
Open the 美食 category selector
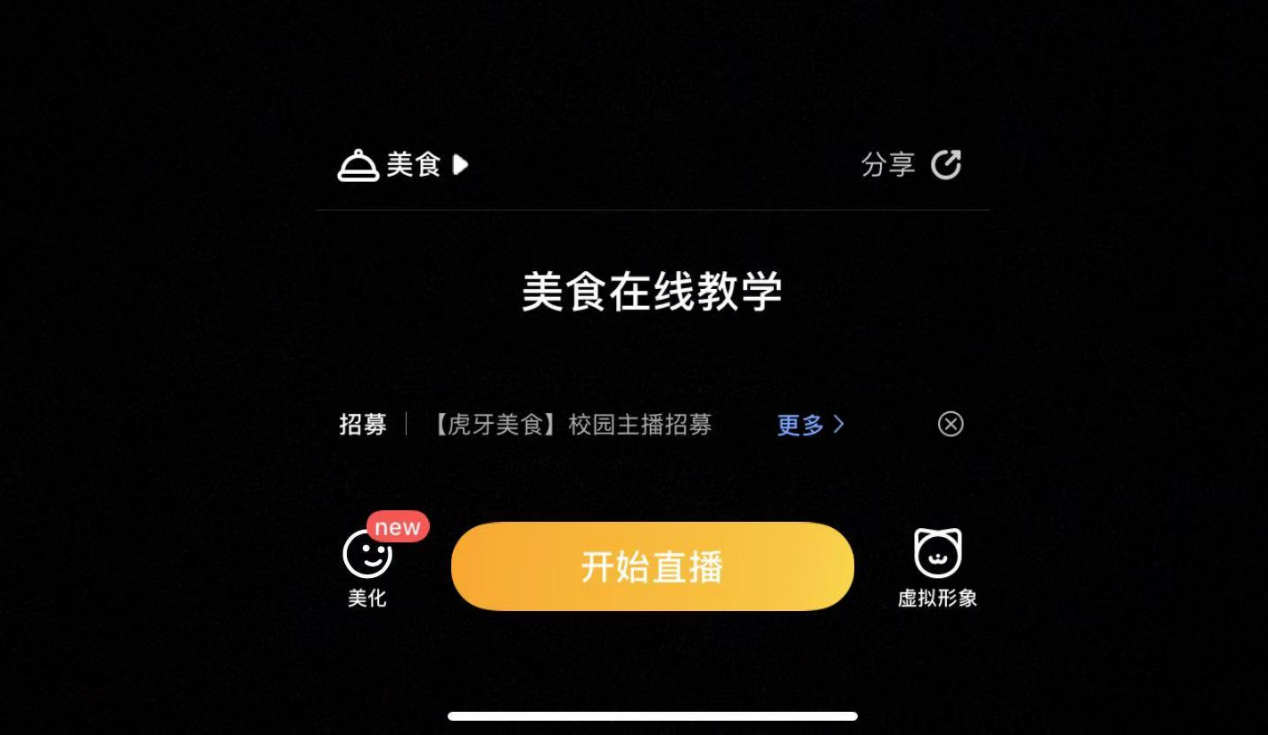tap(403, 165)
